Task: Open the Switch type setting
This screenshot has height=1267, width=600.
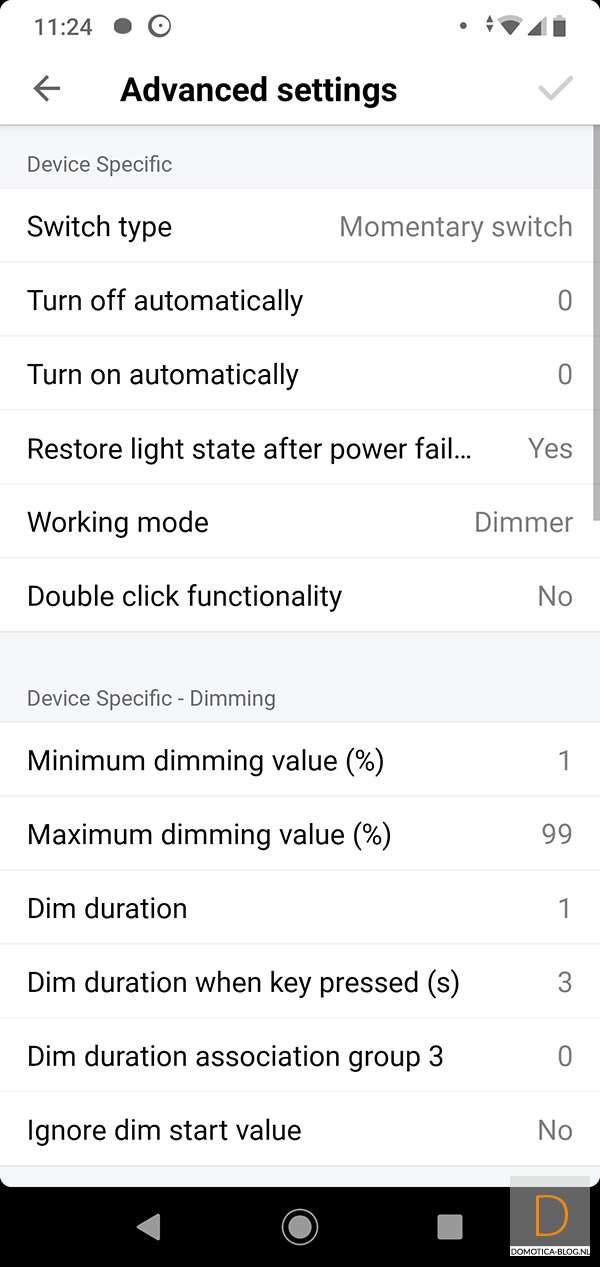Action: [300, 227]
